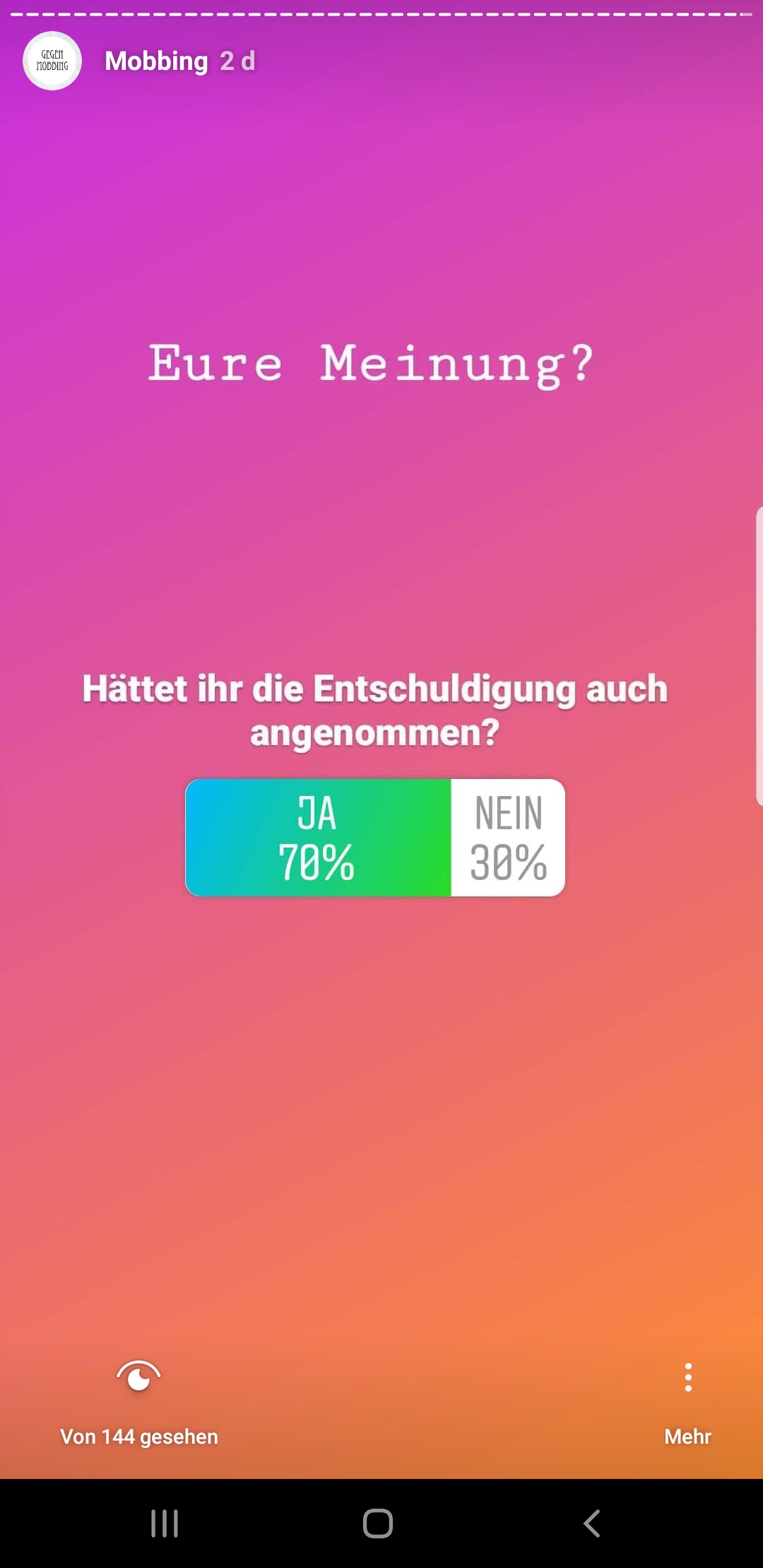View who has seen this story
This screenshot has width=763, height=1568.
[x=138, y=1397]
